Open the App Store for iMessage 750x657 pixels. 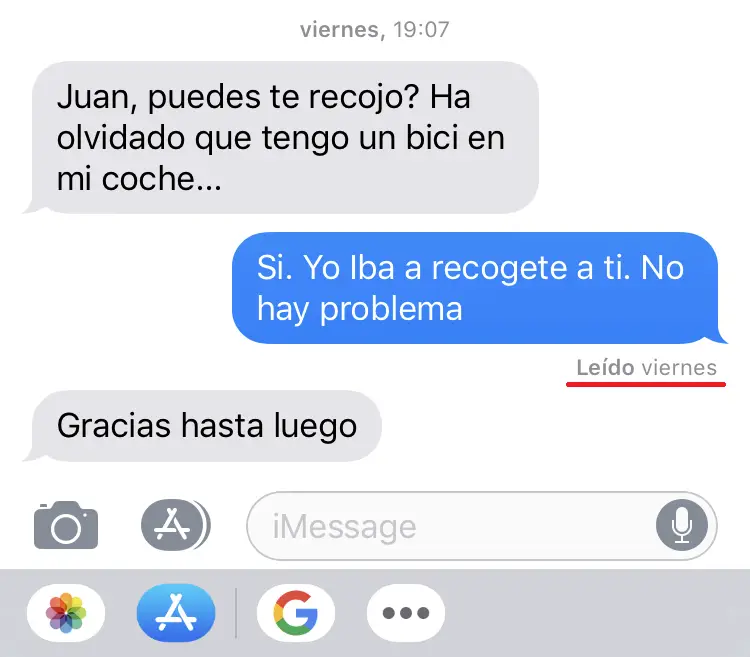pos(176,612)
